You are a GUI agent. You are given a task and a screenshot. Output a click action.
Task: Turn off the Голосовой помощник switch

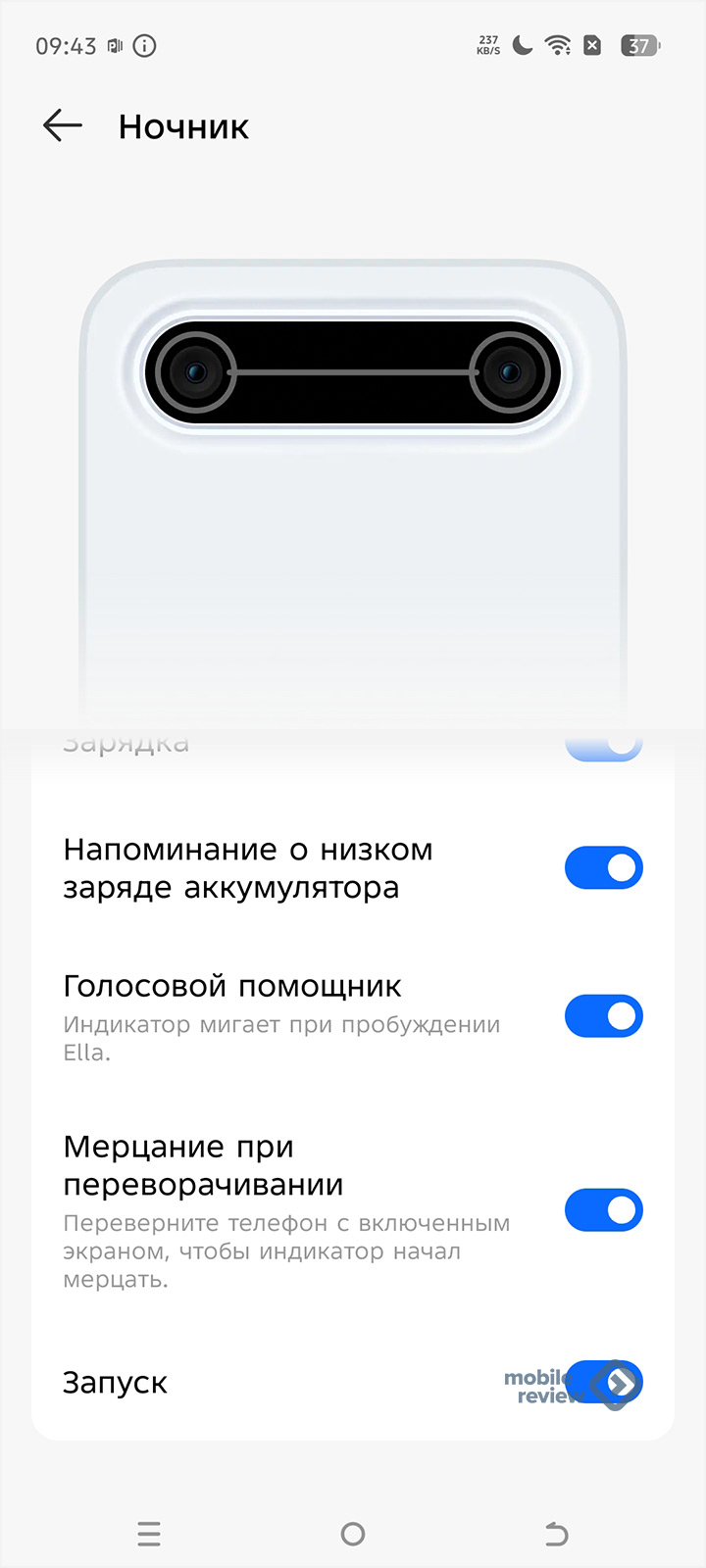[603, 1016]
